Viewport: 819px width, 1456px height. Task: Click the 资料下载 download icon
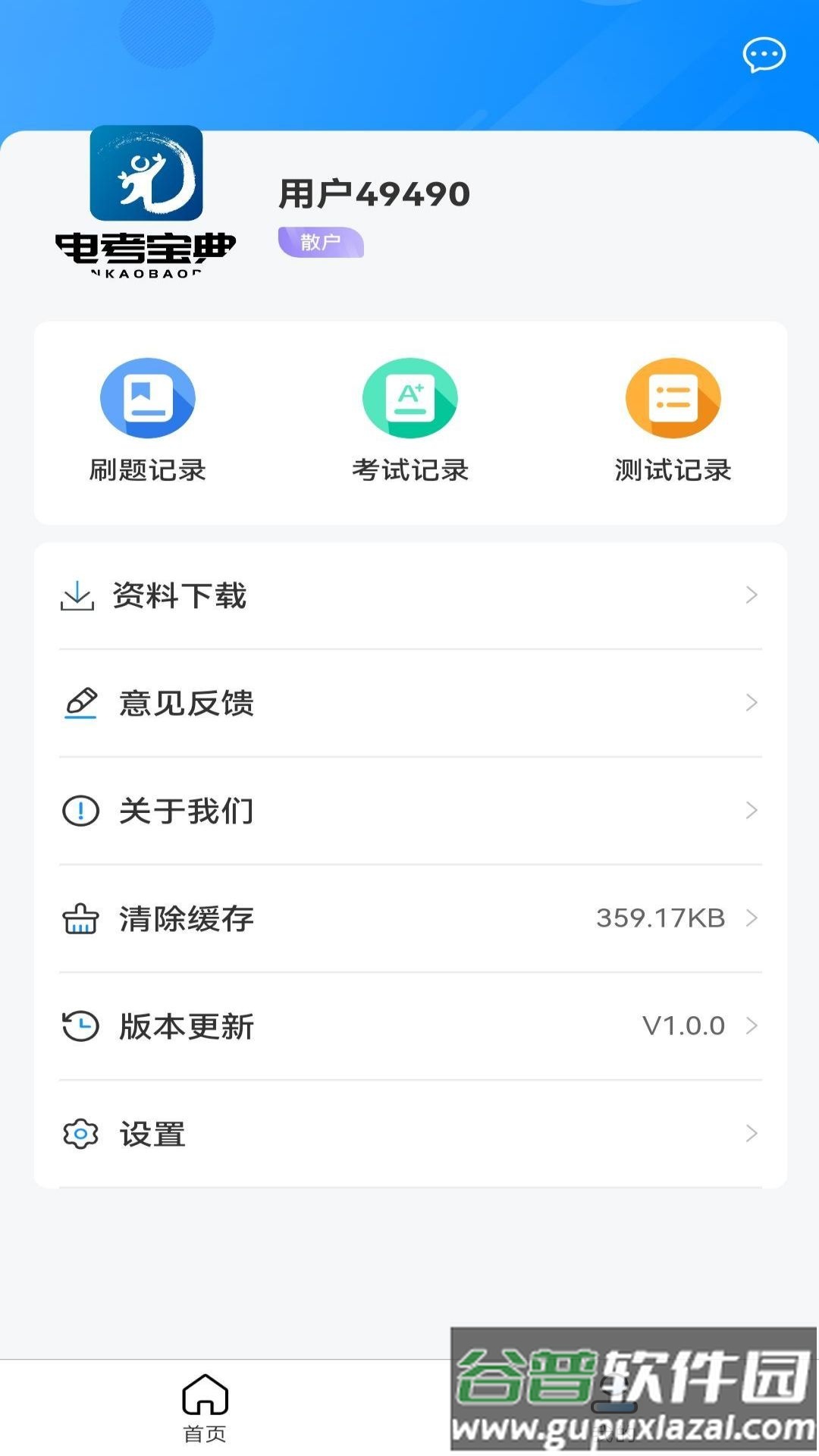click(78, 596)
